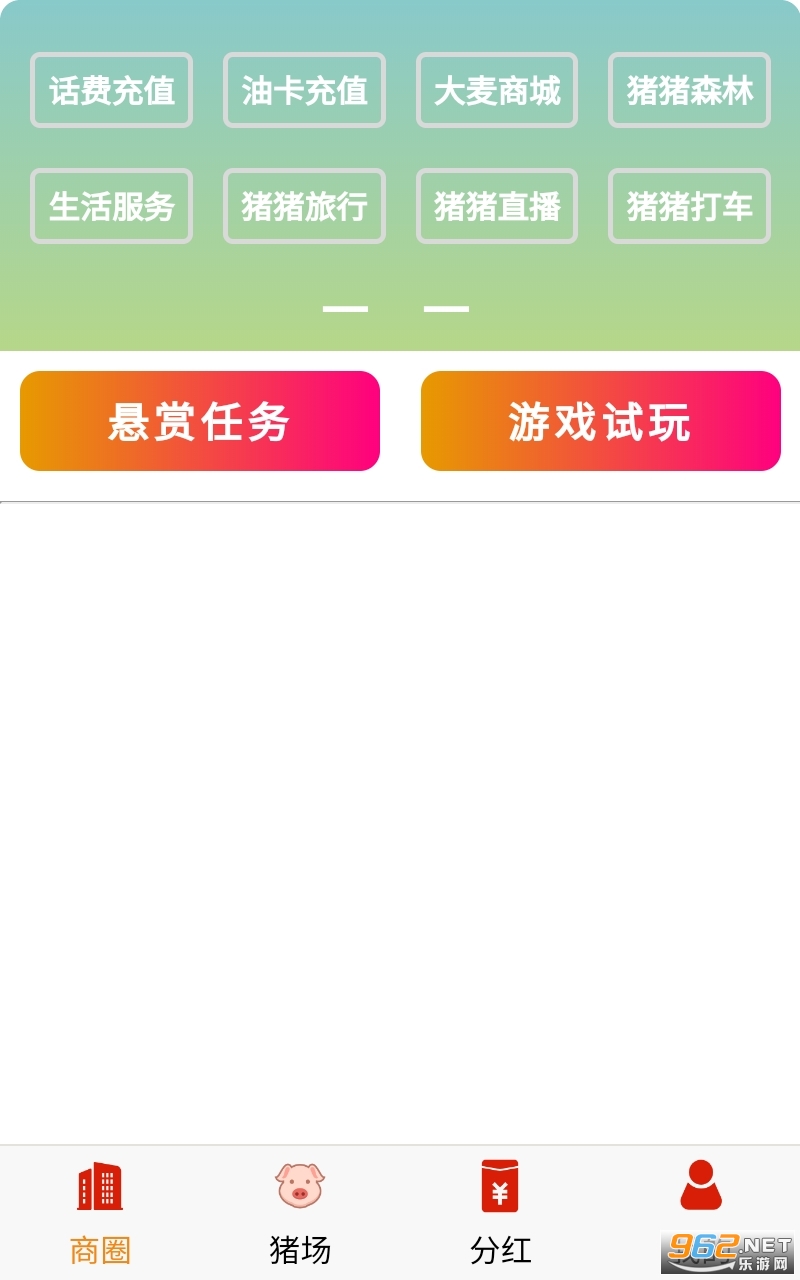
Task: Open 猪猪直播 live streaming
Action: pyautogui.click(x=497, y=206)
